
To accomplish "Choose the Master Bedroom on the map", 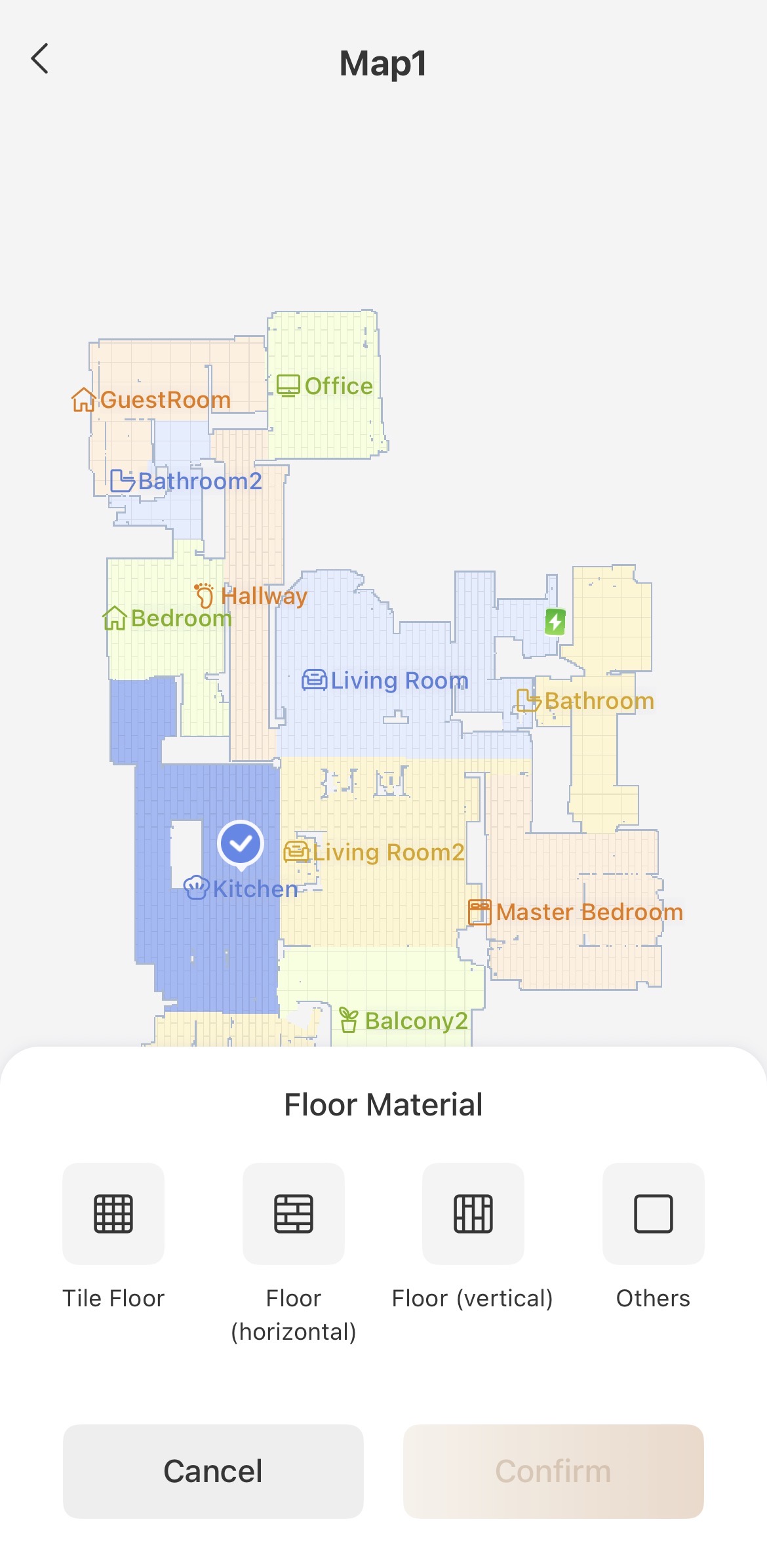I will coord(577,912).
